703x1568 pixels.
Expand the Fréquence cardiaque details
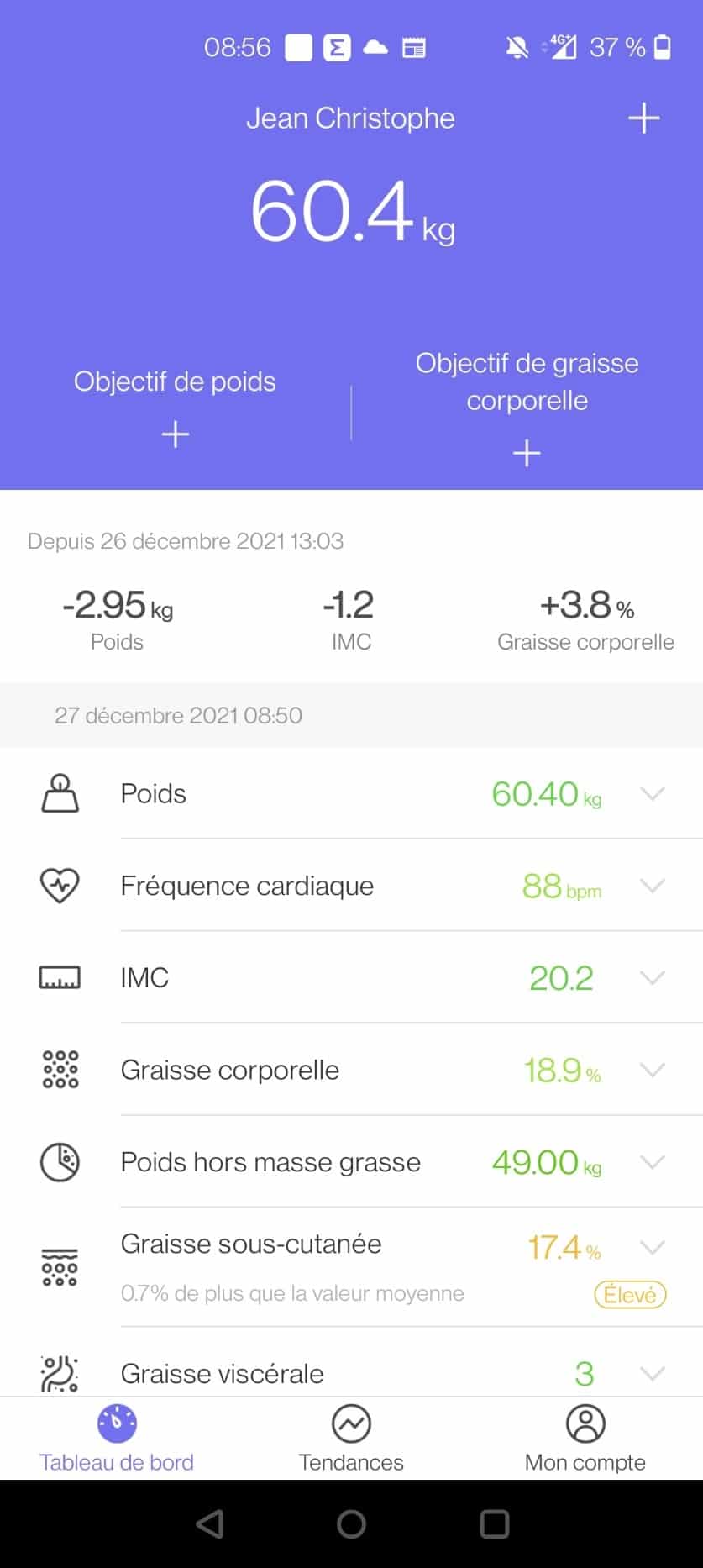pos(653,886)
